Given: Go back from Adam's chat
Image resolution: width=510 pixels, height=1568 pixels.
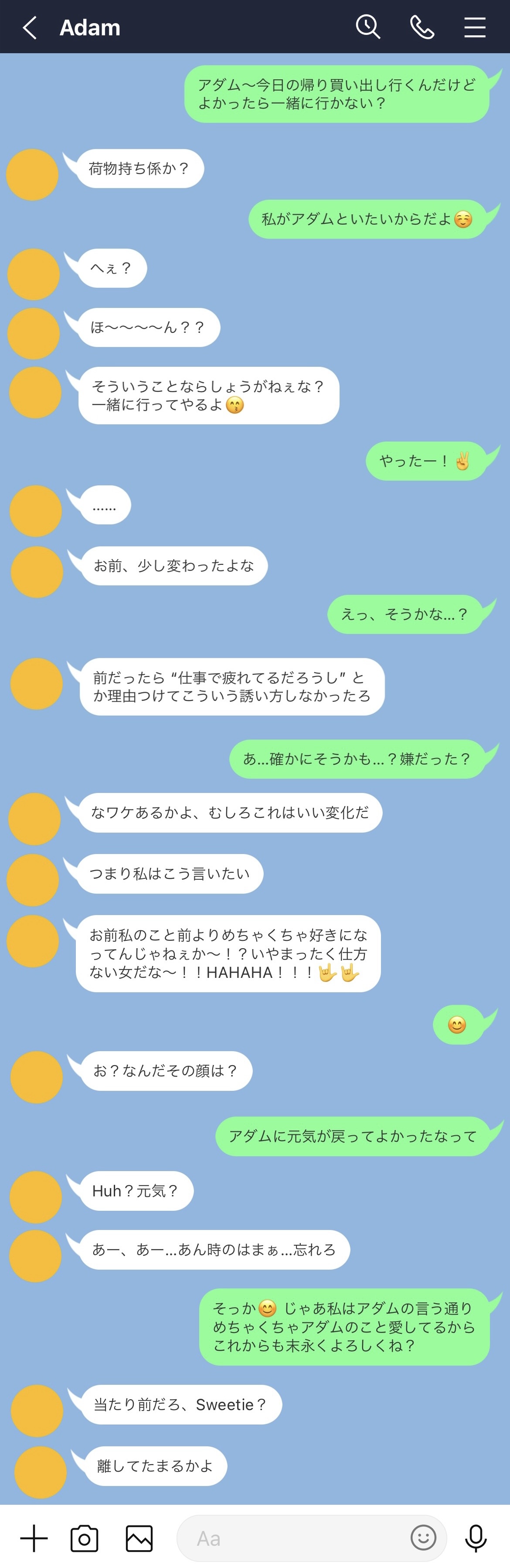Looking at the screenshot, I should [x=29, y=28].
